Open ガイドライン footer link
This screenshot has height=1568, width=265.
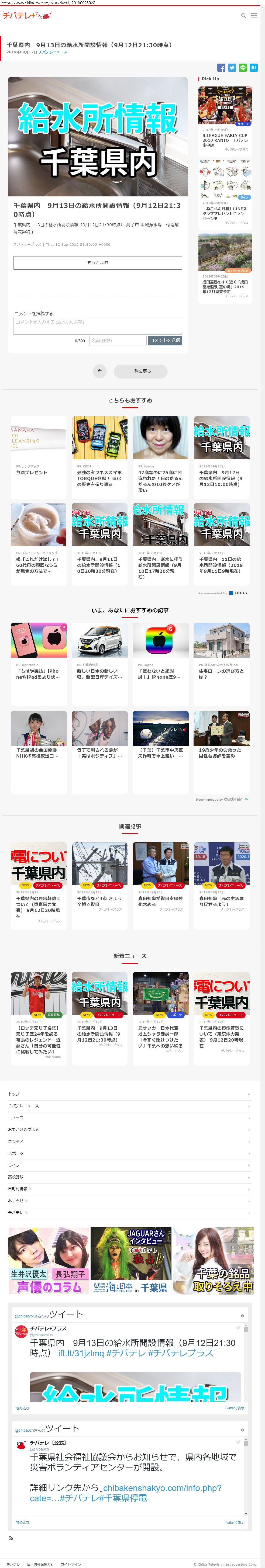71,1564
